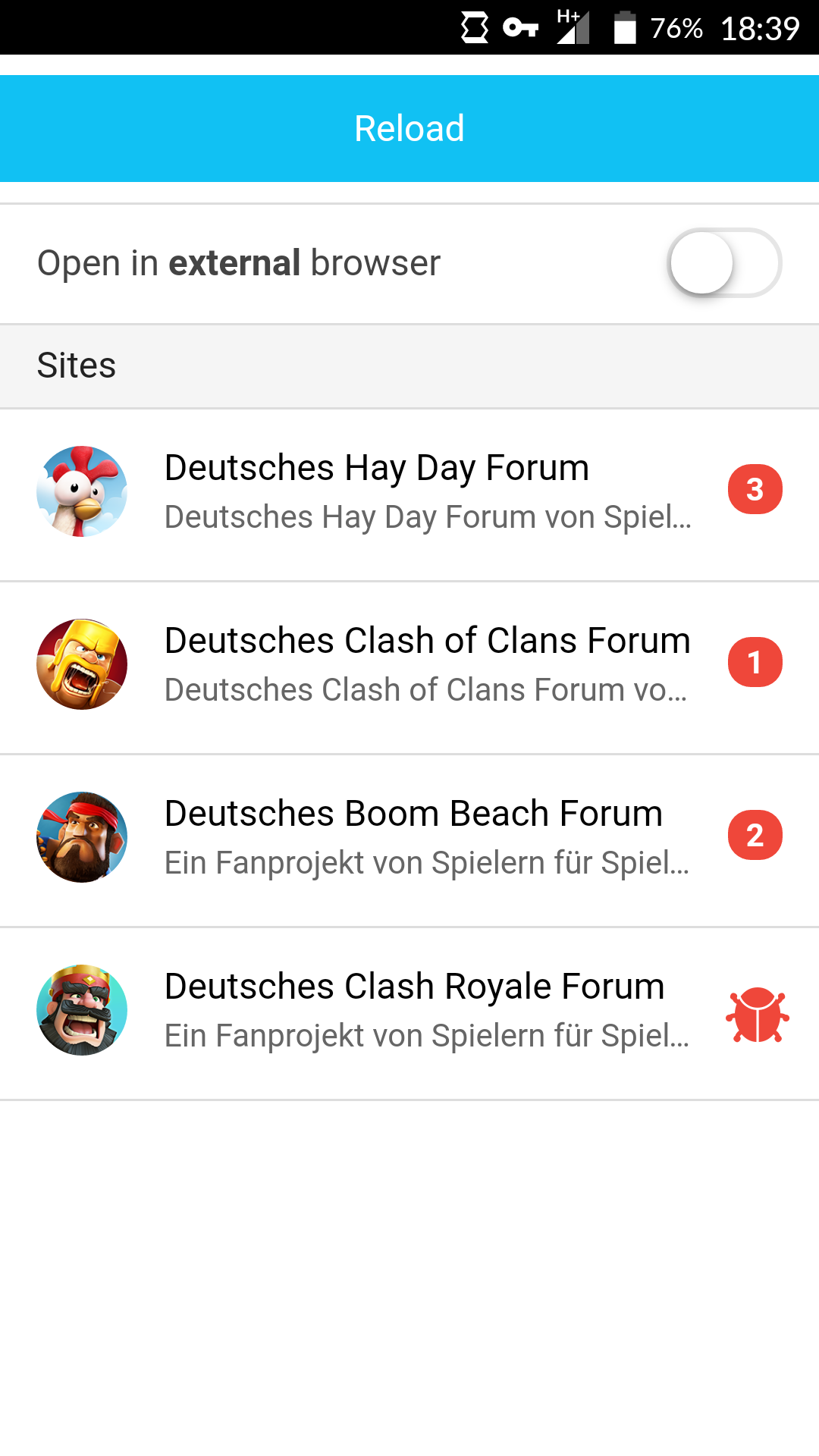Tap the Reload button
The image size is (819, 1456).
pyautogui.click(x=409, y=128)
